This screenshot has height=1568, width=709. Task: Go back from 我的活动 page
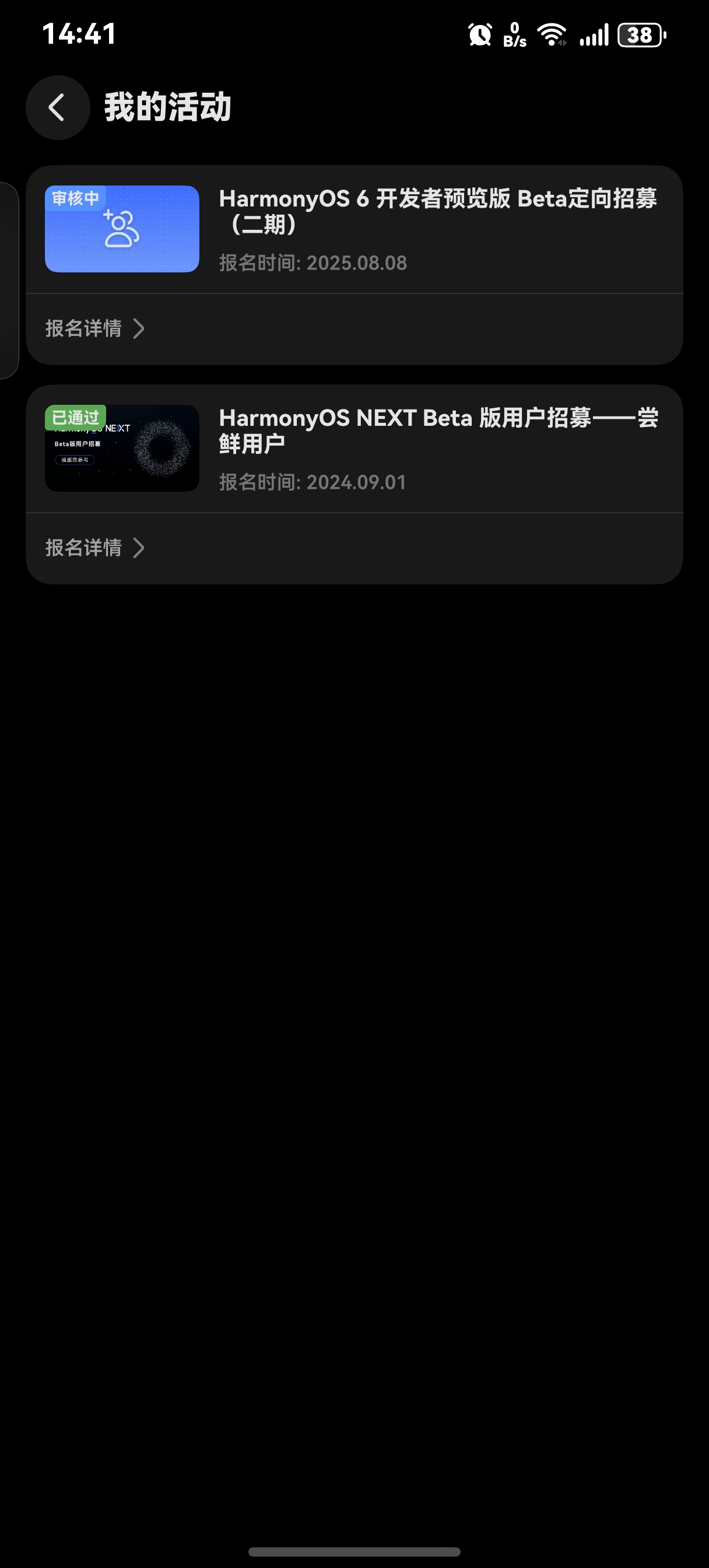(x=58, y=108)
